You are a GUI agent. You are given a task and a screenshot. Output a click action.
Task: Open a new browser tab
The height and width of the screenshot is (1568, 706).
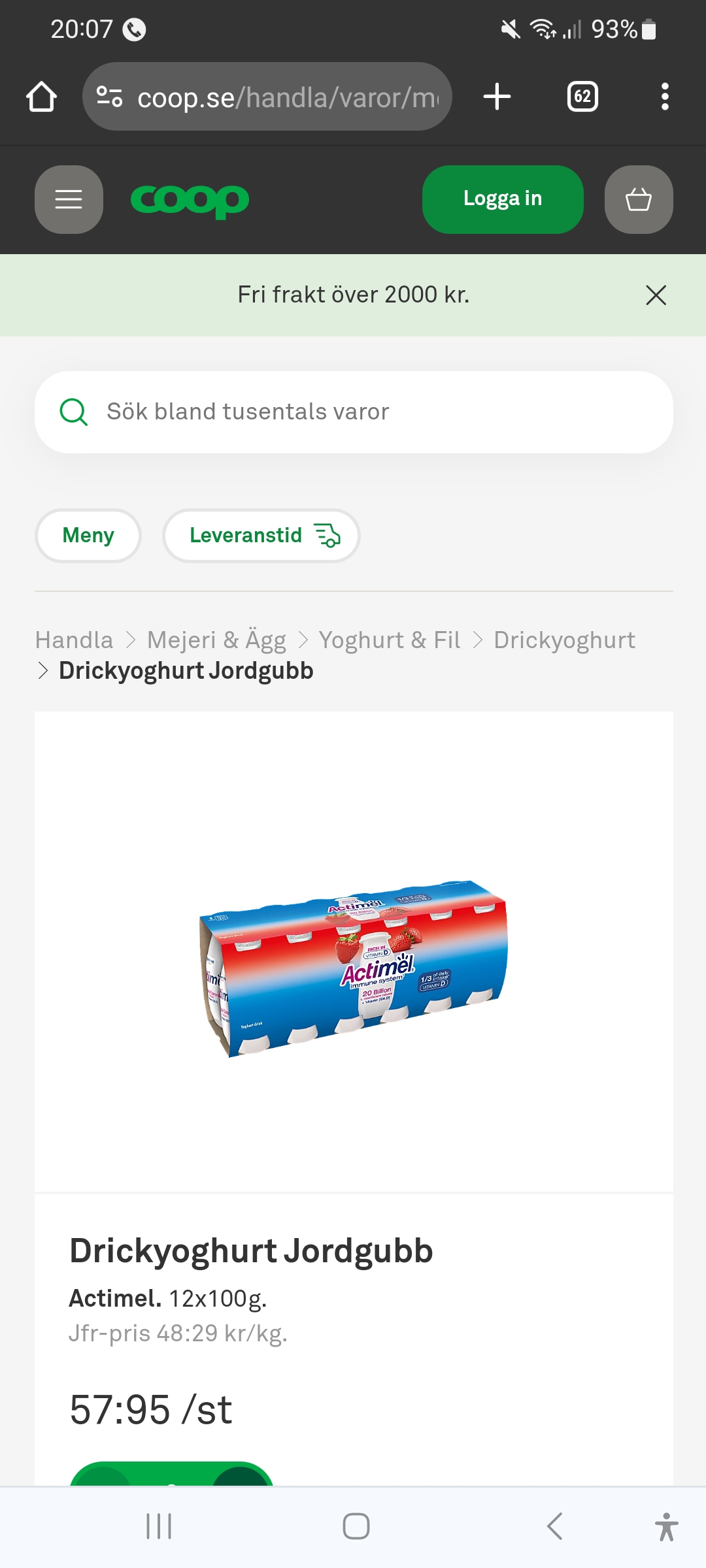[497, 97]
